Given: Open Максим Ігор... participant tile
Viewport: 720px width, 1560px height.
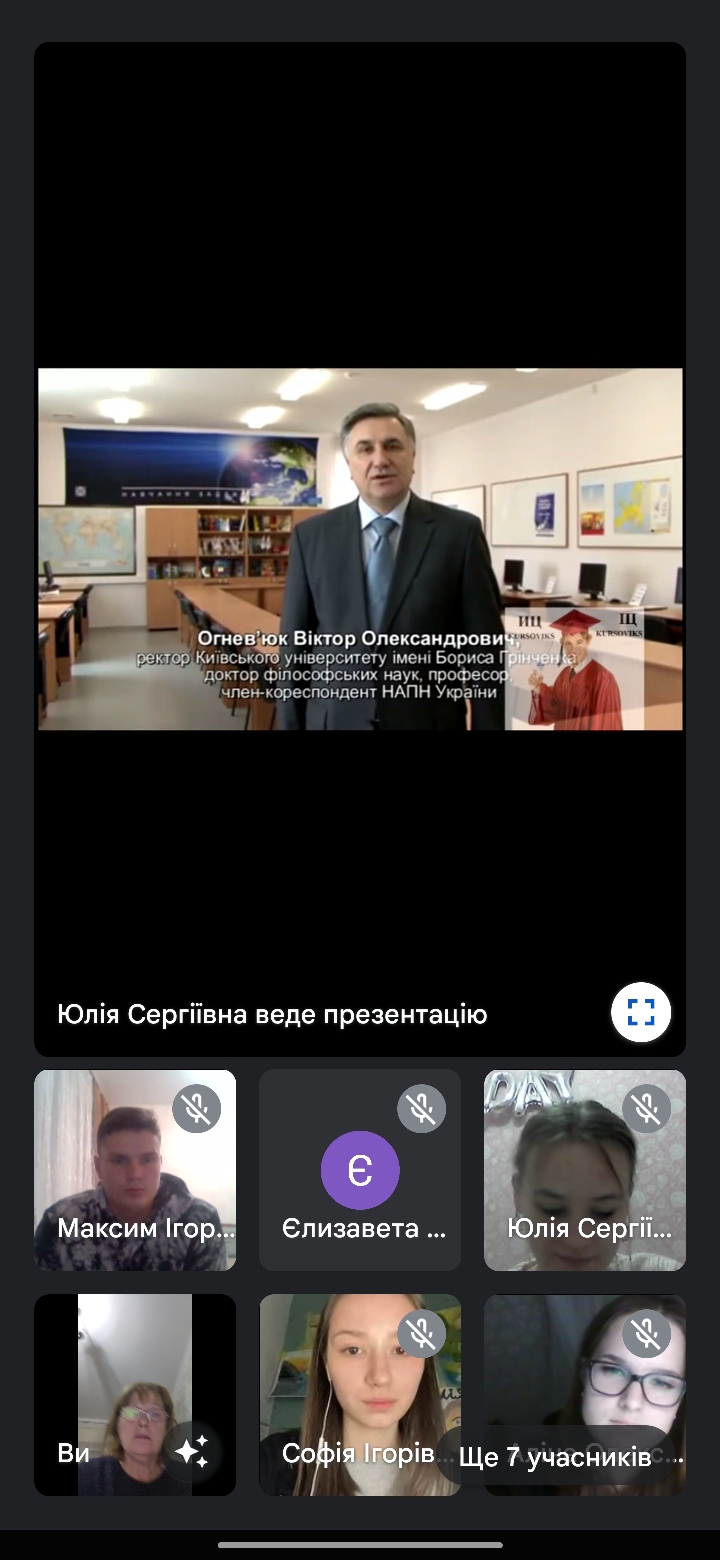Looking at the screenshot, I should 135,1170.
